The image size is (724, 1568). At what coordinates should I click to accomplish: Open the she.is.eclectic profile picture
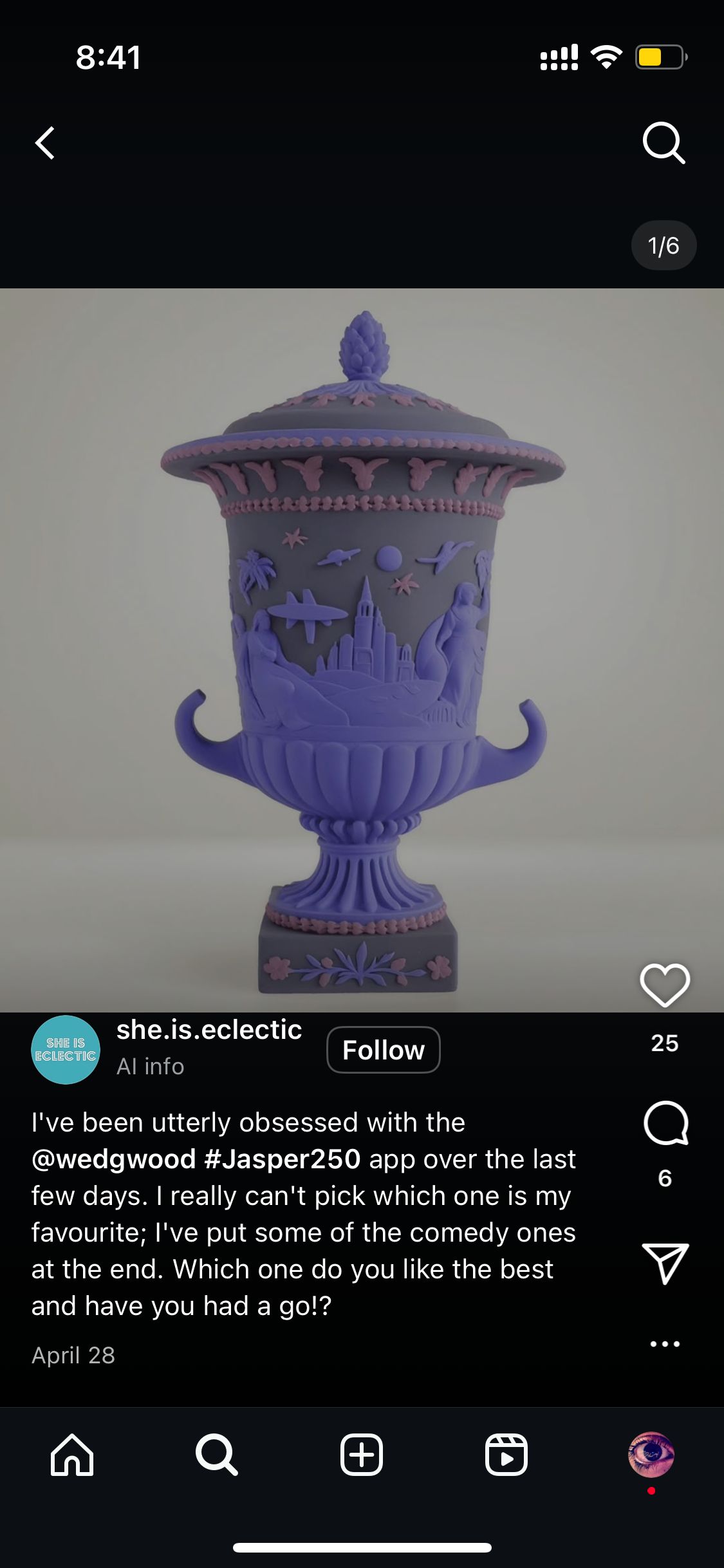(66, 1050)
